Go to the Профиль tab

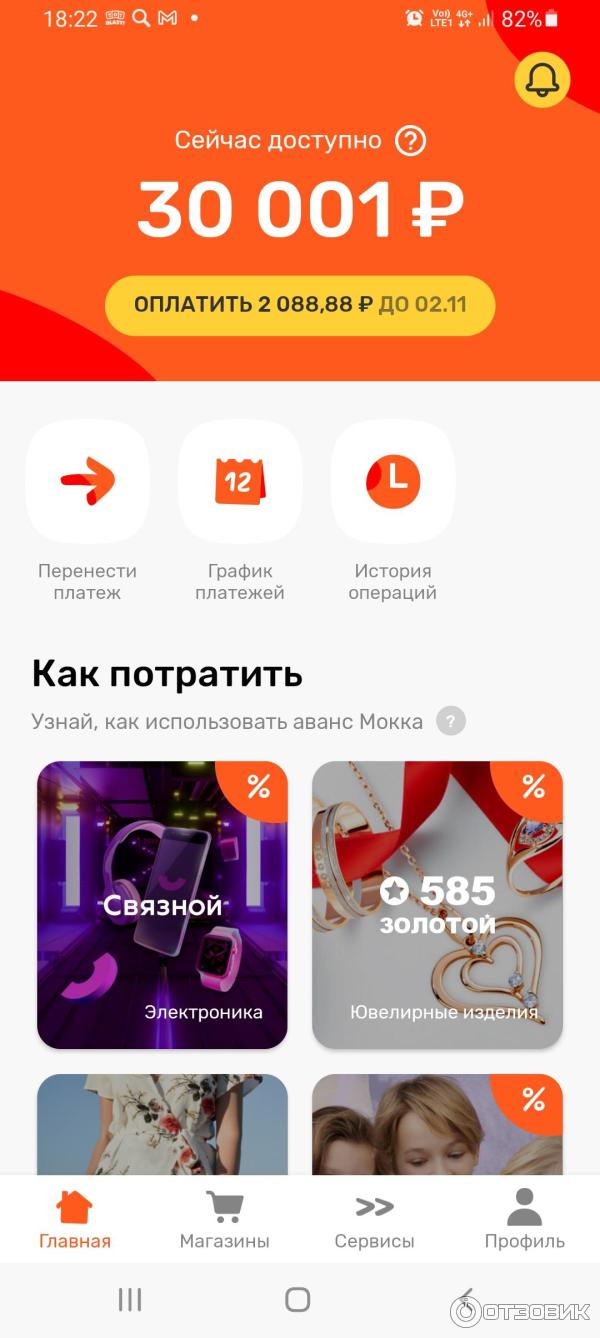click(524, 1219)
